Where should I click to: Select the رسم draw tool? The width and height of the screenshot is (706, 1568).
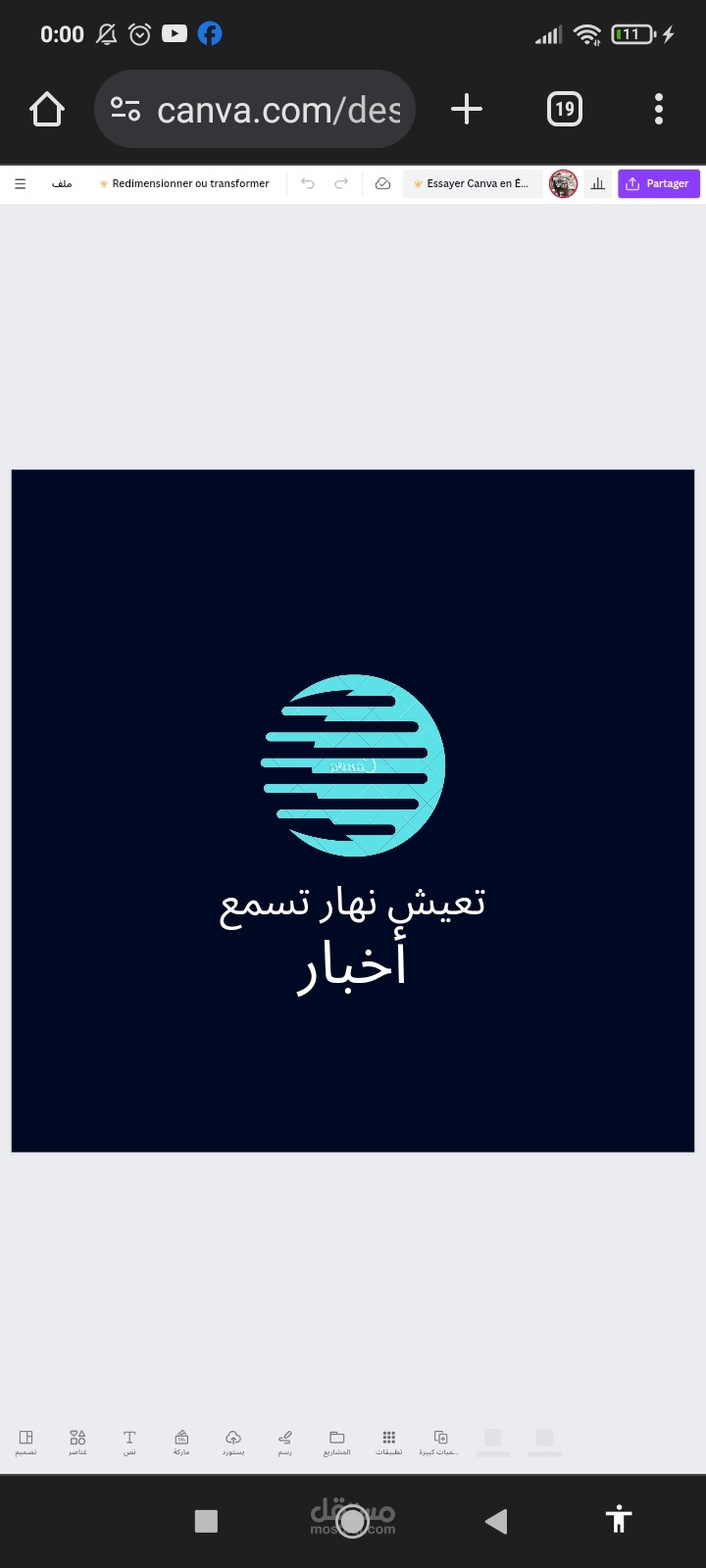(285, 1442)
